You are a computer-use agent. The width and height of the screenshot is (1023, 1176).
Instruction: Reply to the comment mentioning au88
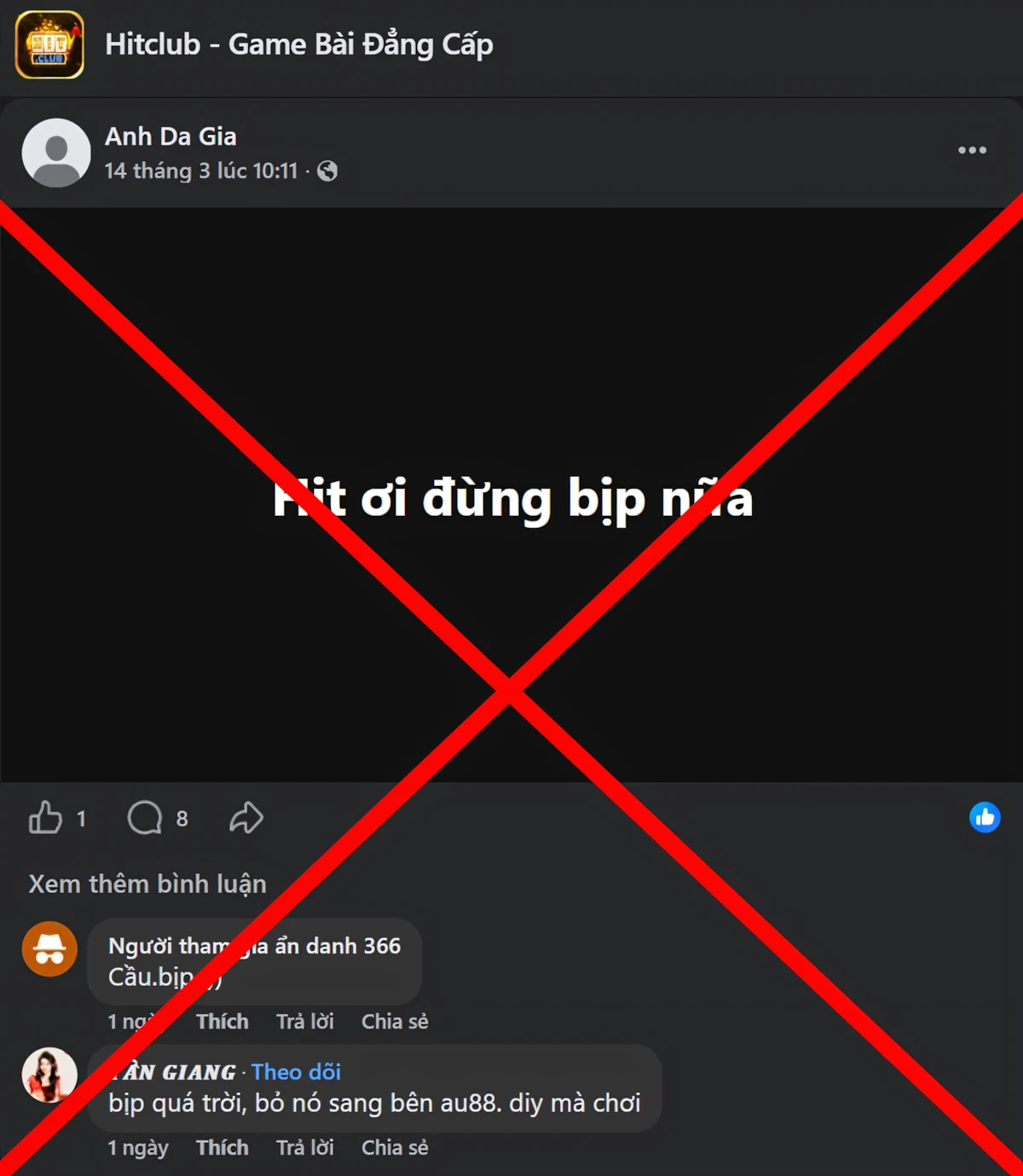304,1148
